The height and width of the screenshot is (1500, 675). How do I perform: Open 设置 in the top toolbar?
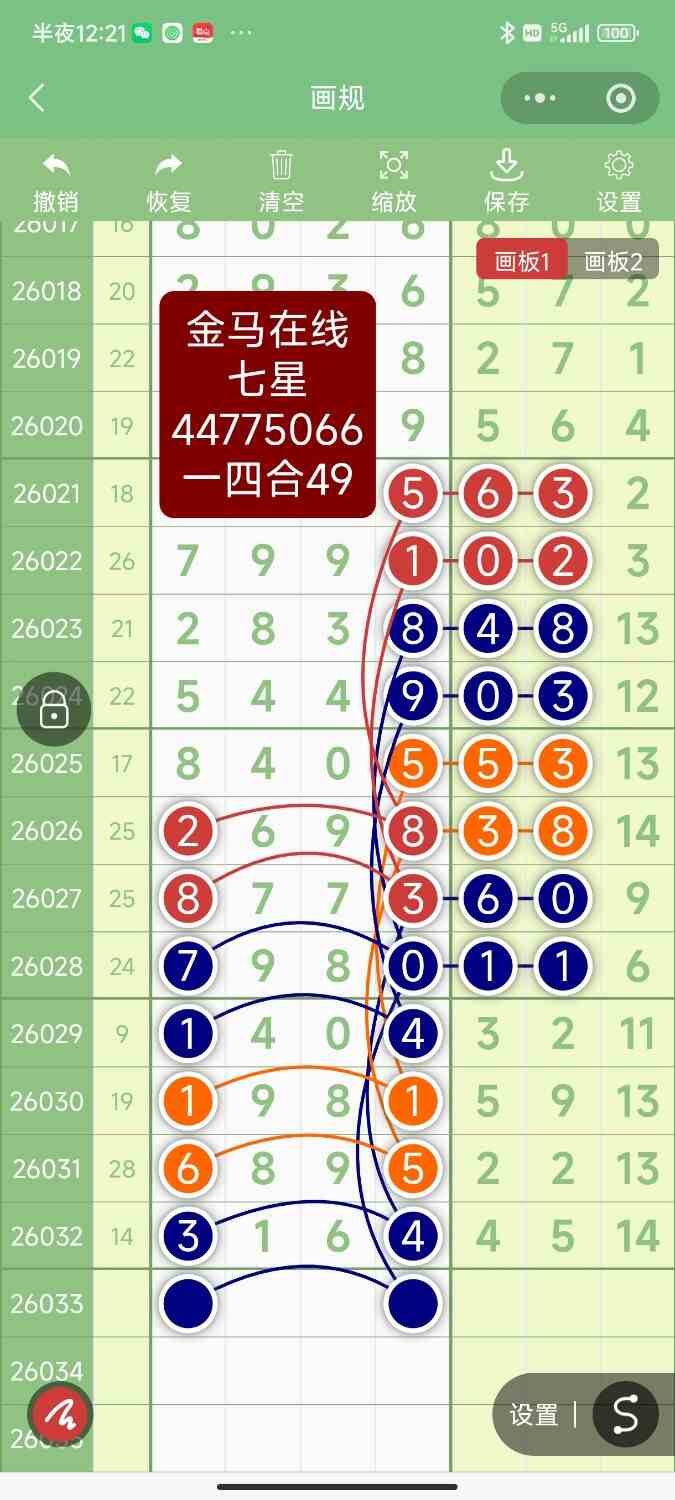[619, 181]
